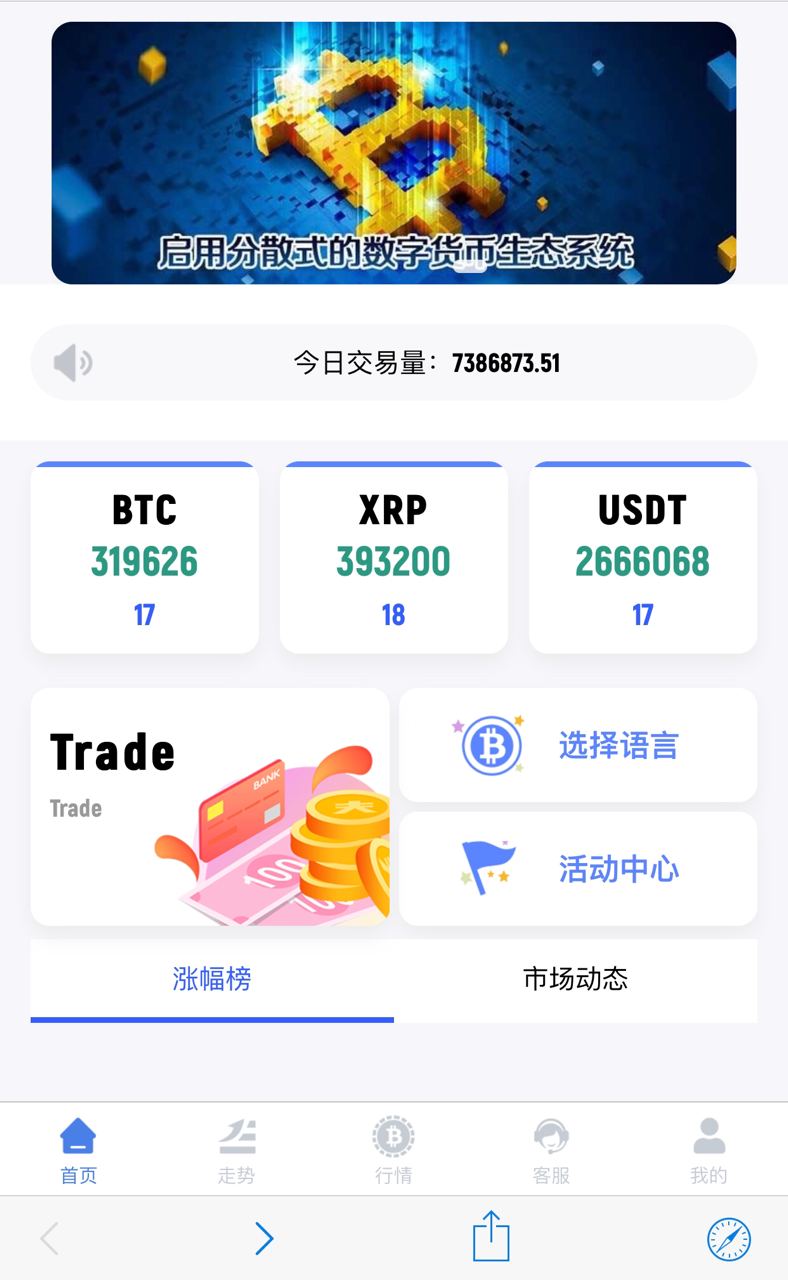Go to the 我的 profile tab
788x1280 pixels.
(709, 1150)
